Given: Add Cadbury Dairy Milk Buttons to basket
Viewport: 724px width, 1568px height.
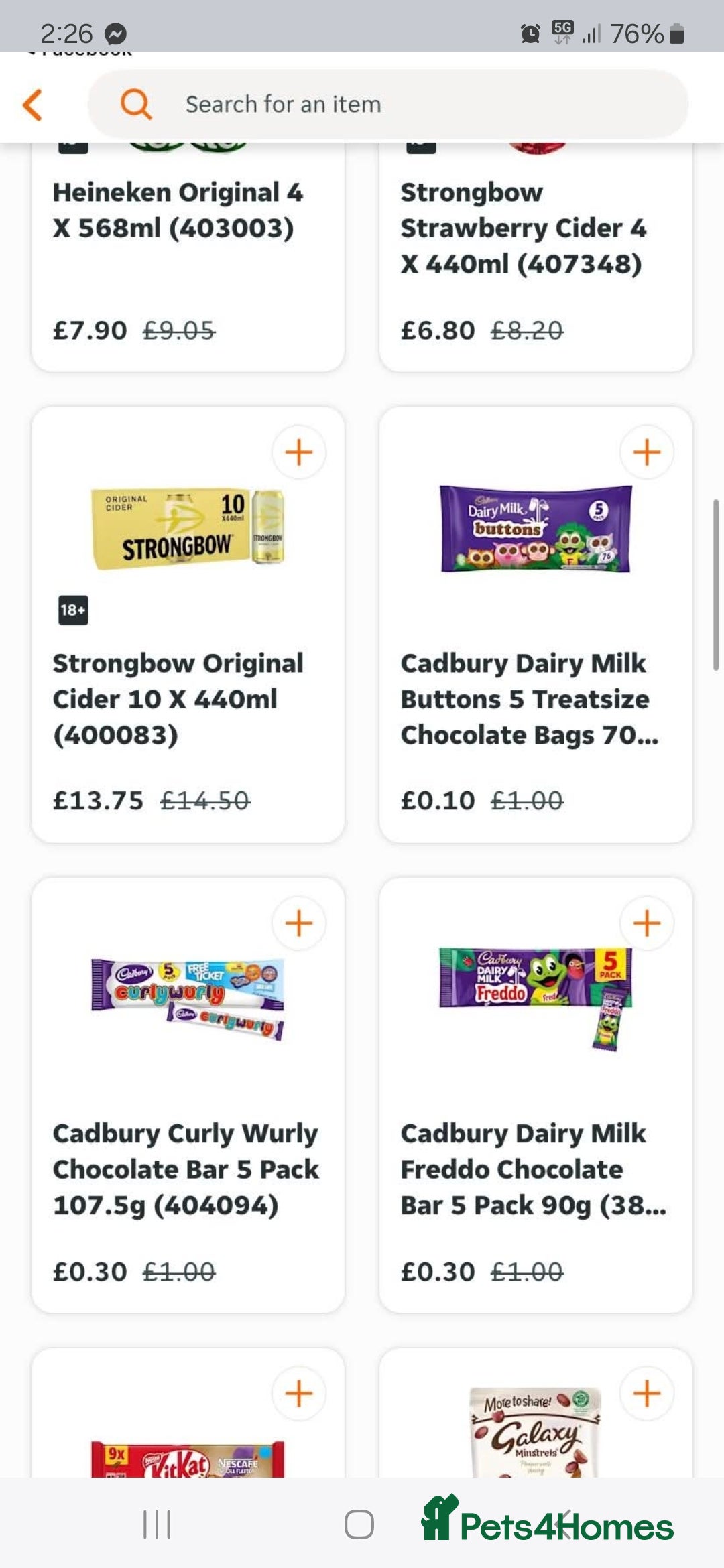Looking at the screenshot, I should 646,452.
